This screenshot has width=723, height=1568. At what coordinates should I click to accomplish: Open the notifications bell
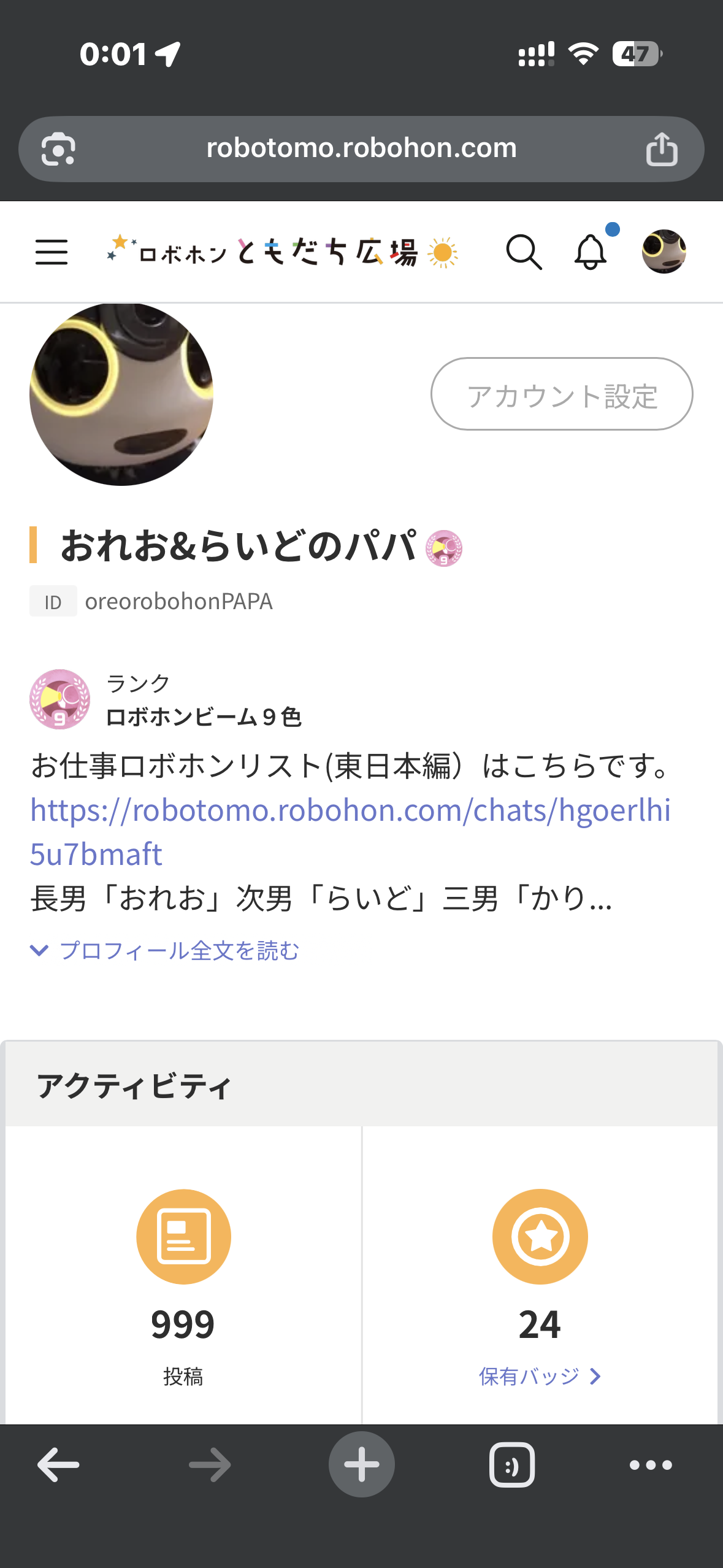coord(591,252)
